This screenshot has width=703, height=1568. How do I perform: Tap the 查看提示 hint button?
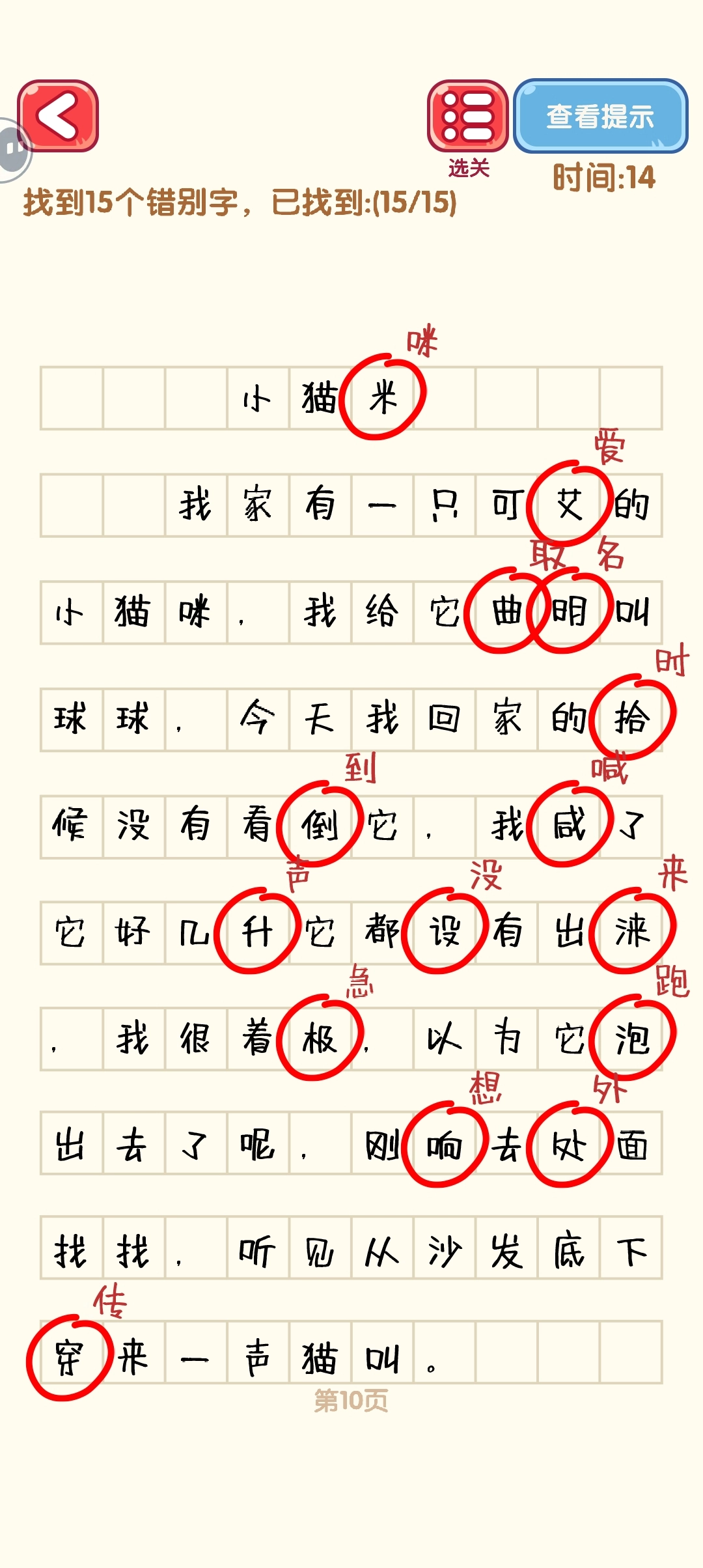(600, 117)
